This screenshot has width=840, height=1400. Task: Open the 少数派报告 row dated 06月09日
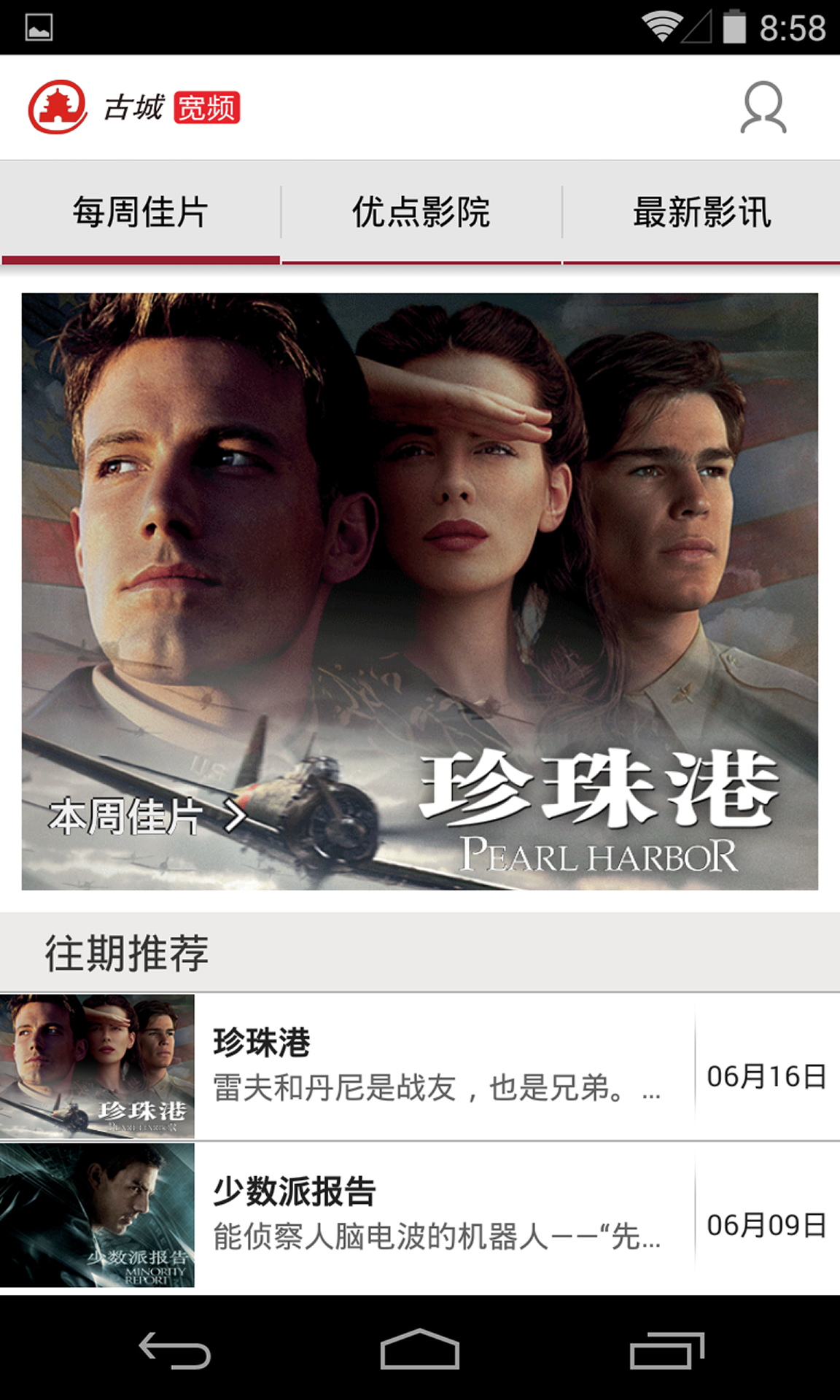point(437,1215)
